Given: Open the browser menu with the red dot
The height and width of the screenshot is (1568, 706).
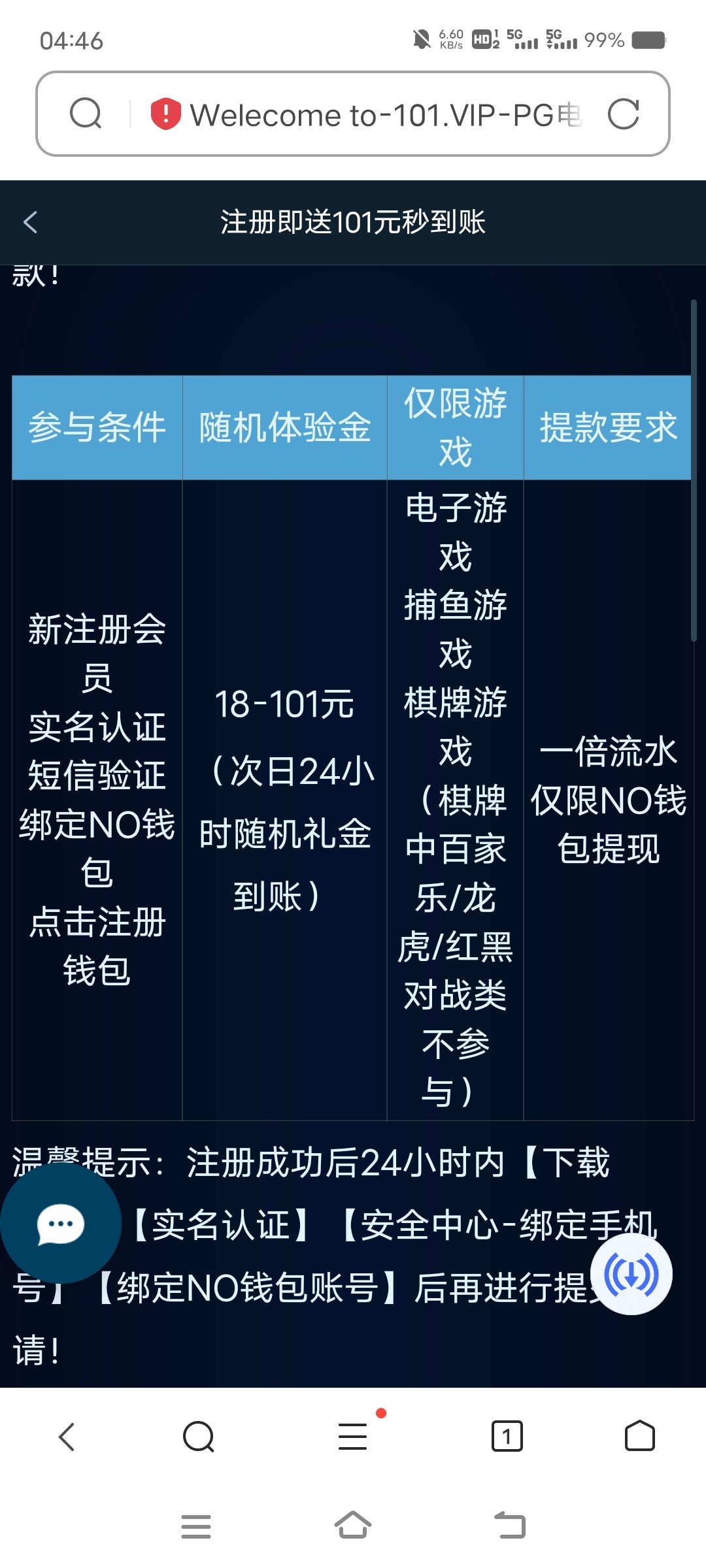Looking at the screenshot, I should (x=353, y=1437).
